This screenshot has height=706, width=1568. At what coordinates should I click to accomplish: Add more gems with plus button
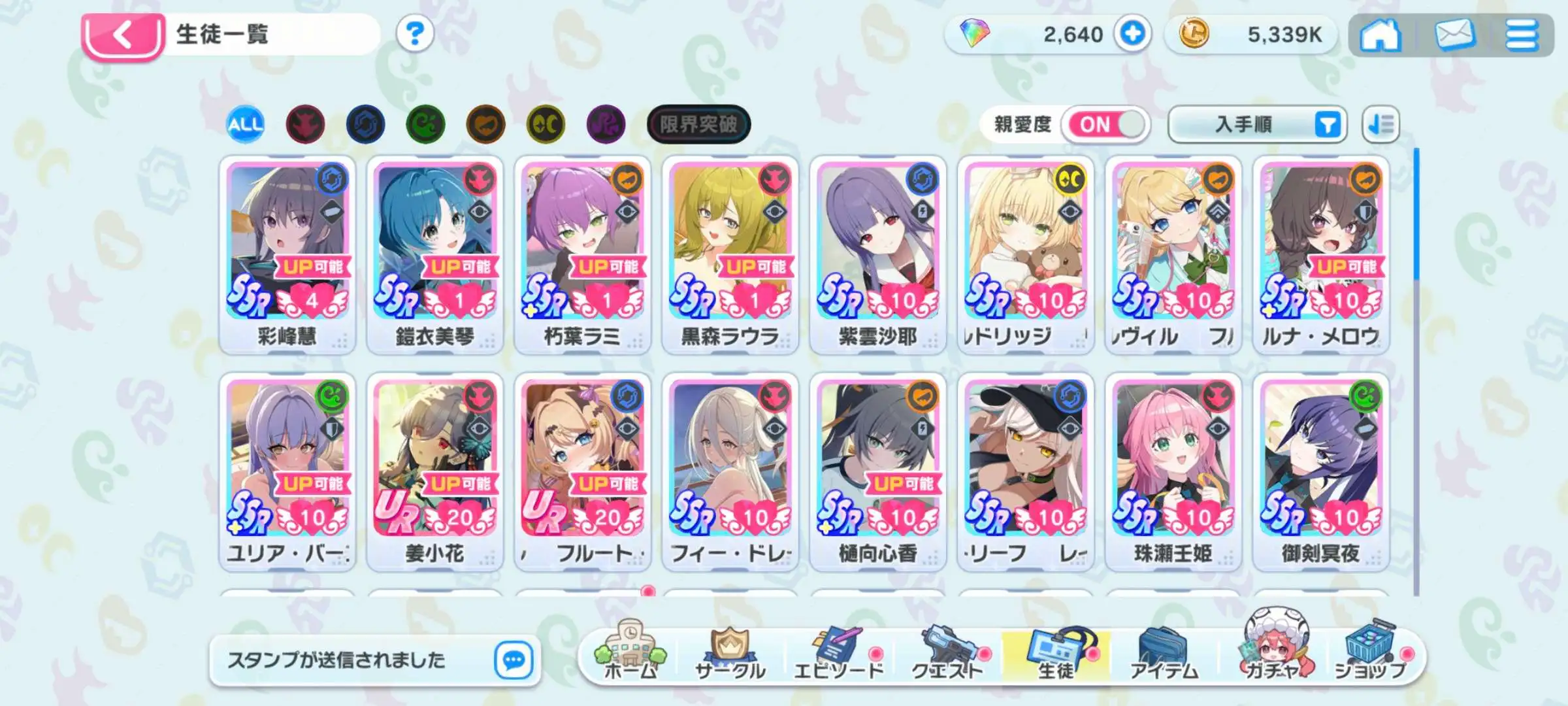[x=1132, y=34]
